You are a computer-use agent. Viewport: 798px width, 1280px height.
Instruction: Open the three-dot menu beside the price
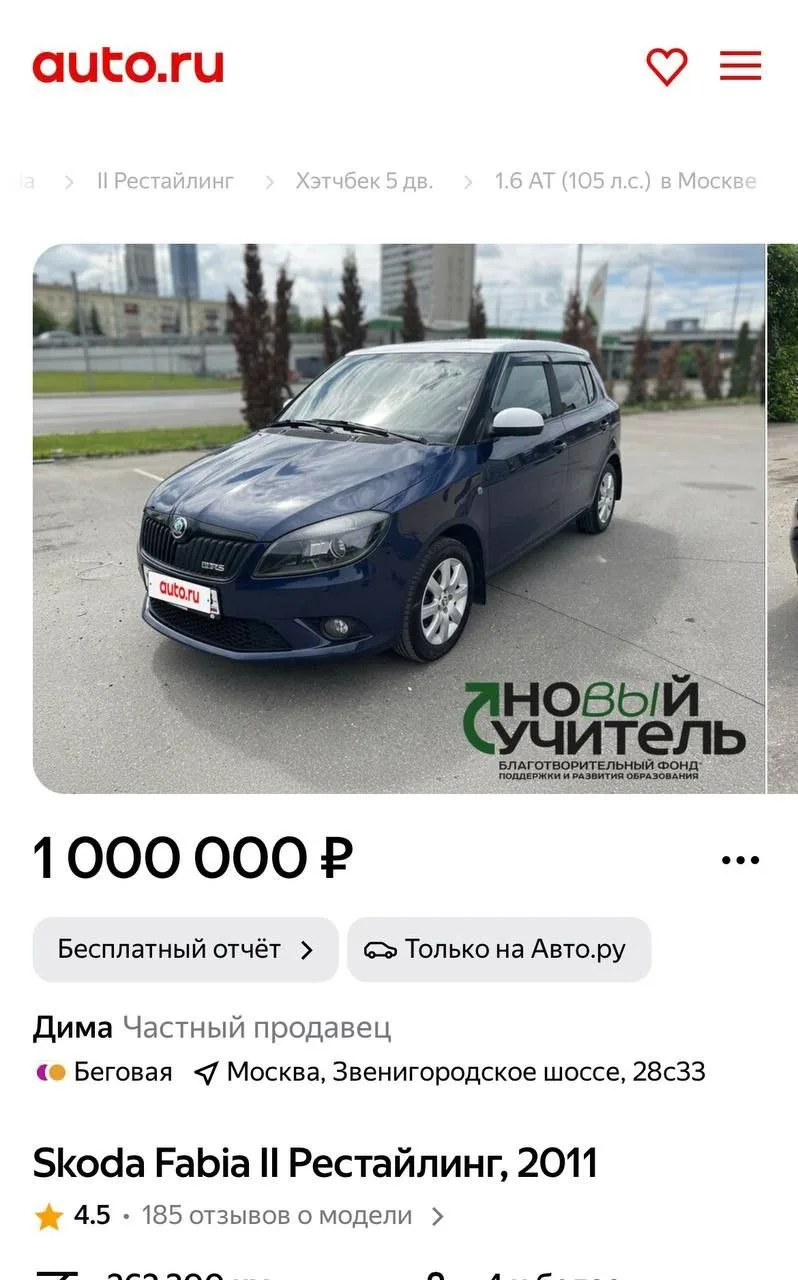click(x=740, y=860)
